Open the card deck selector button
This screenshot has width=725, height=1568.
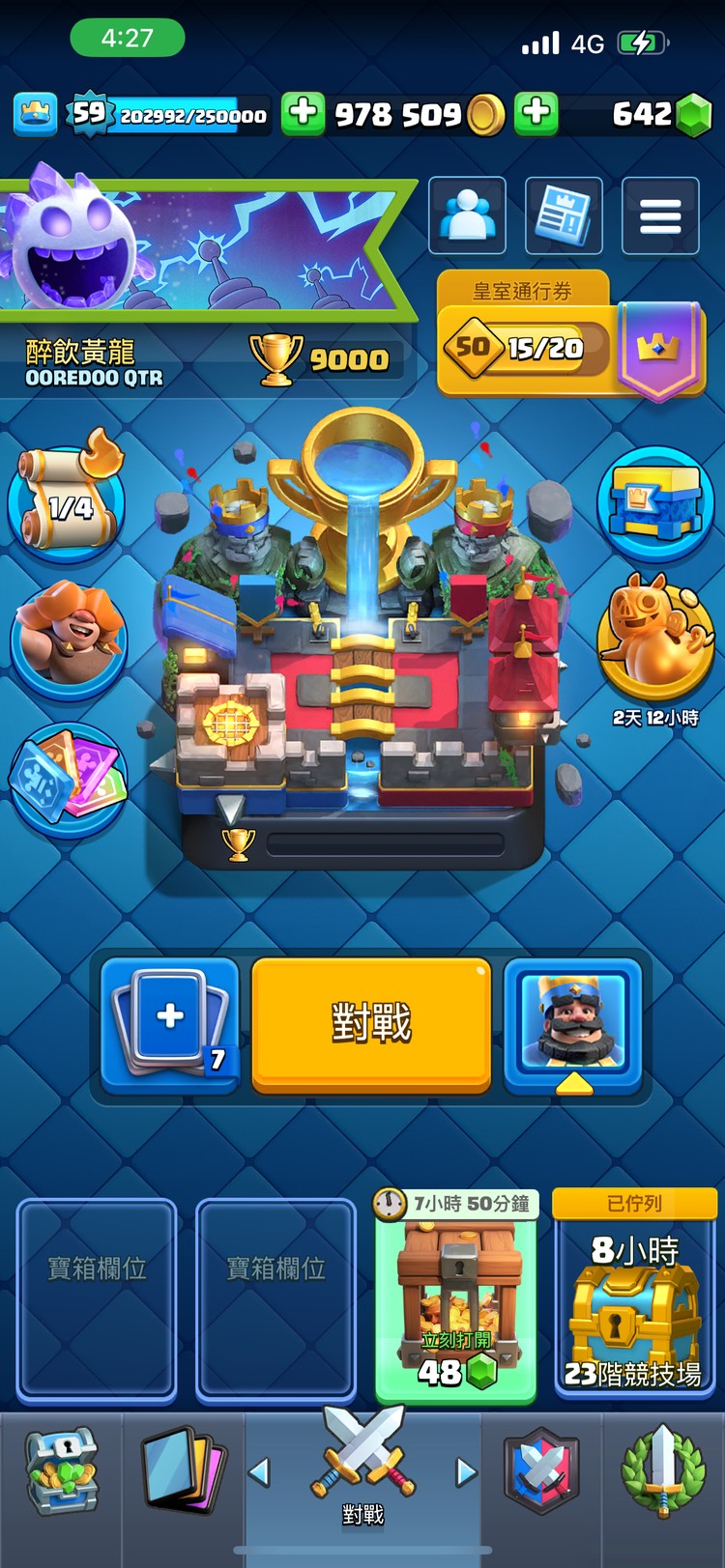[x=170, y=1024]
